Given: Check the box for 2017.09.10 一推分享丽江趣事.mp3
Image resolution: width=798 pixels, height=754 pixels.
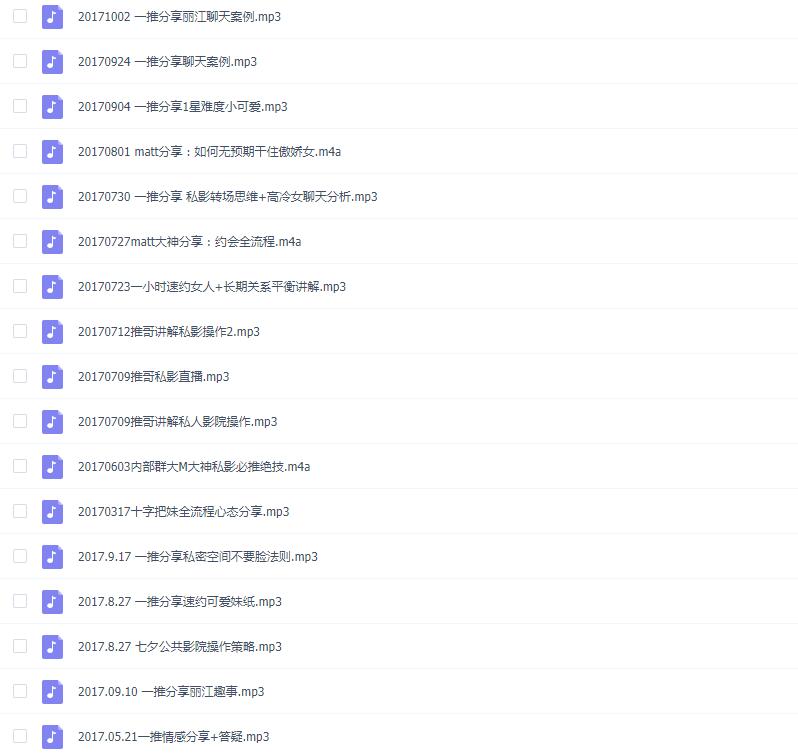Looking at the screenshot, I should point(20,691).
